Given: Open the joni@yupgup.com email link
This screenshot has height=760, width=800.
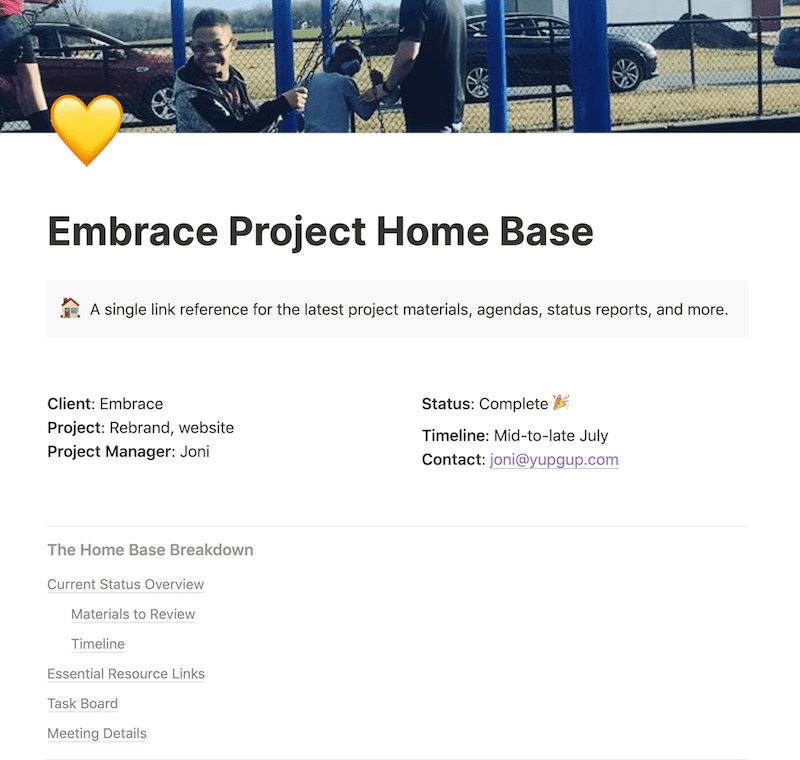Looking at the screenshot, I should click(553, 460).
